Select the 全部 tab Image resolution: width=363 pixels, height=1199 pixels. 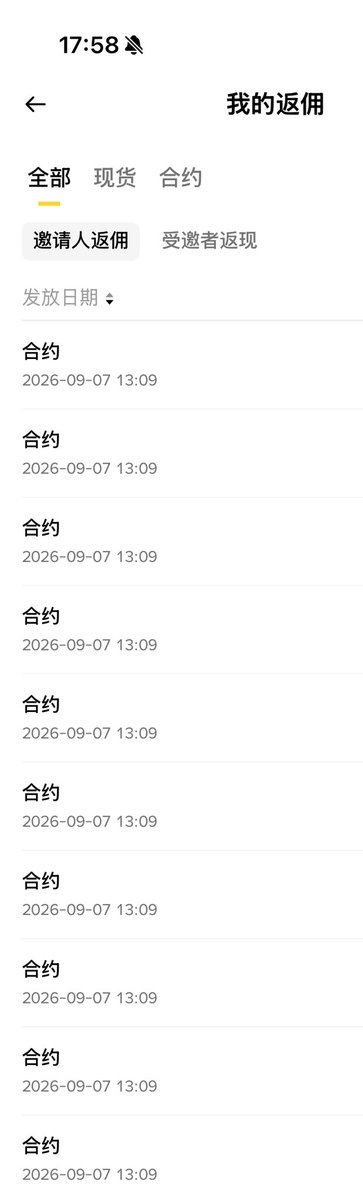click(50, 177)
